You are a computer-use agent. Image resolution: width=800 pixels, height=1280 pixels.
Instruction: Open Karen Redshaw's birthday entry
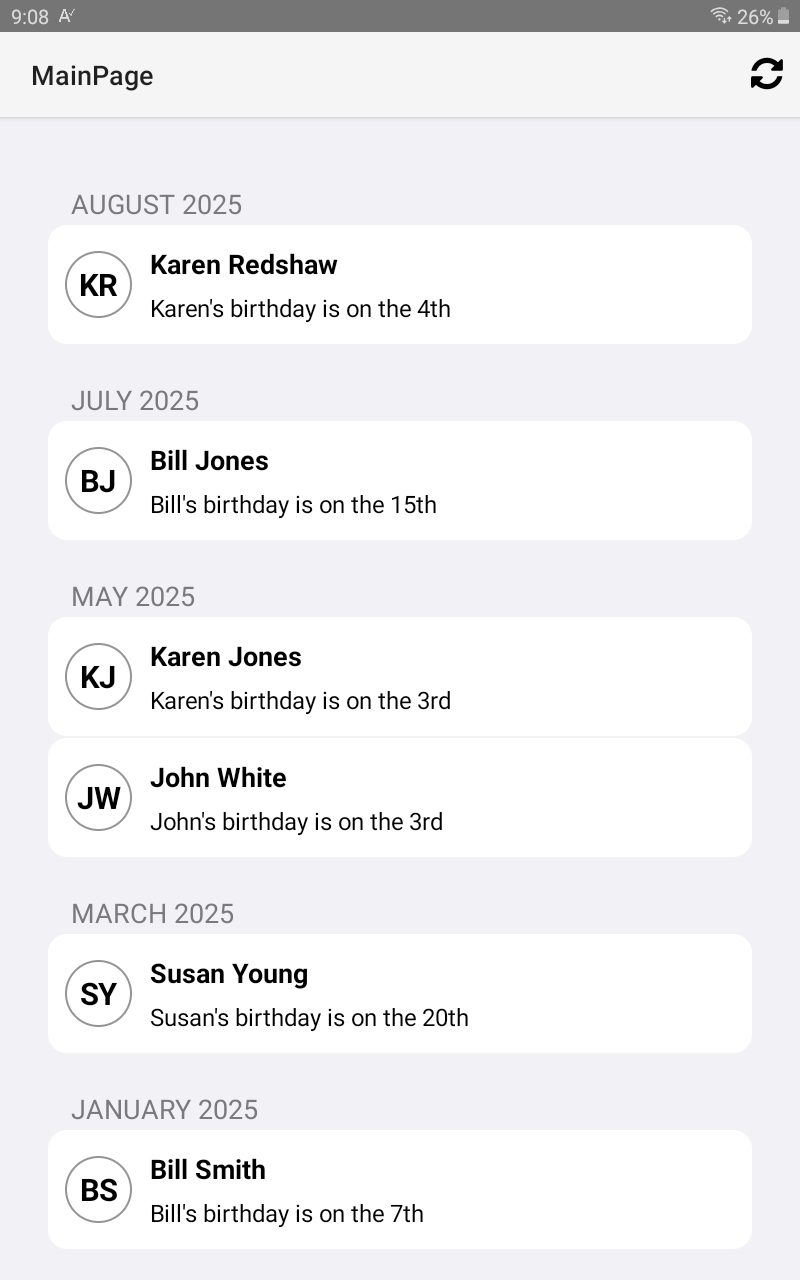[x=400, y=285]
